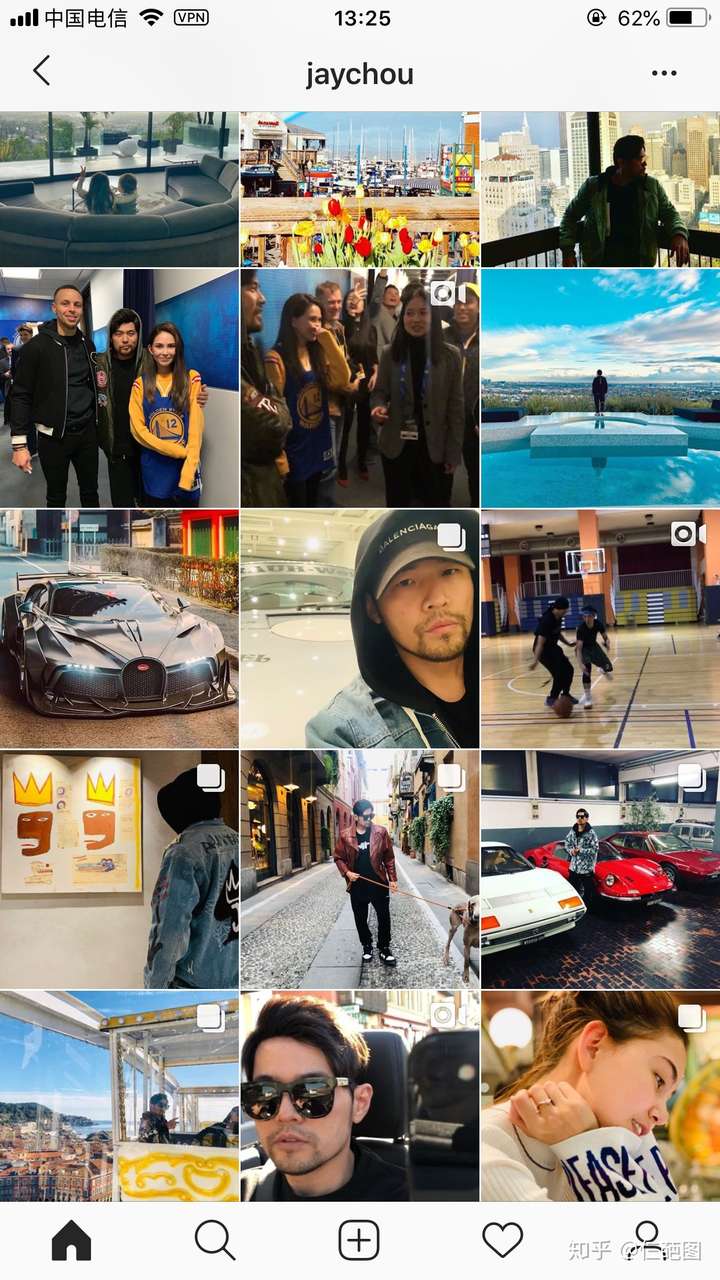Open the three-dot overflow menu

coord(663,73)
